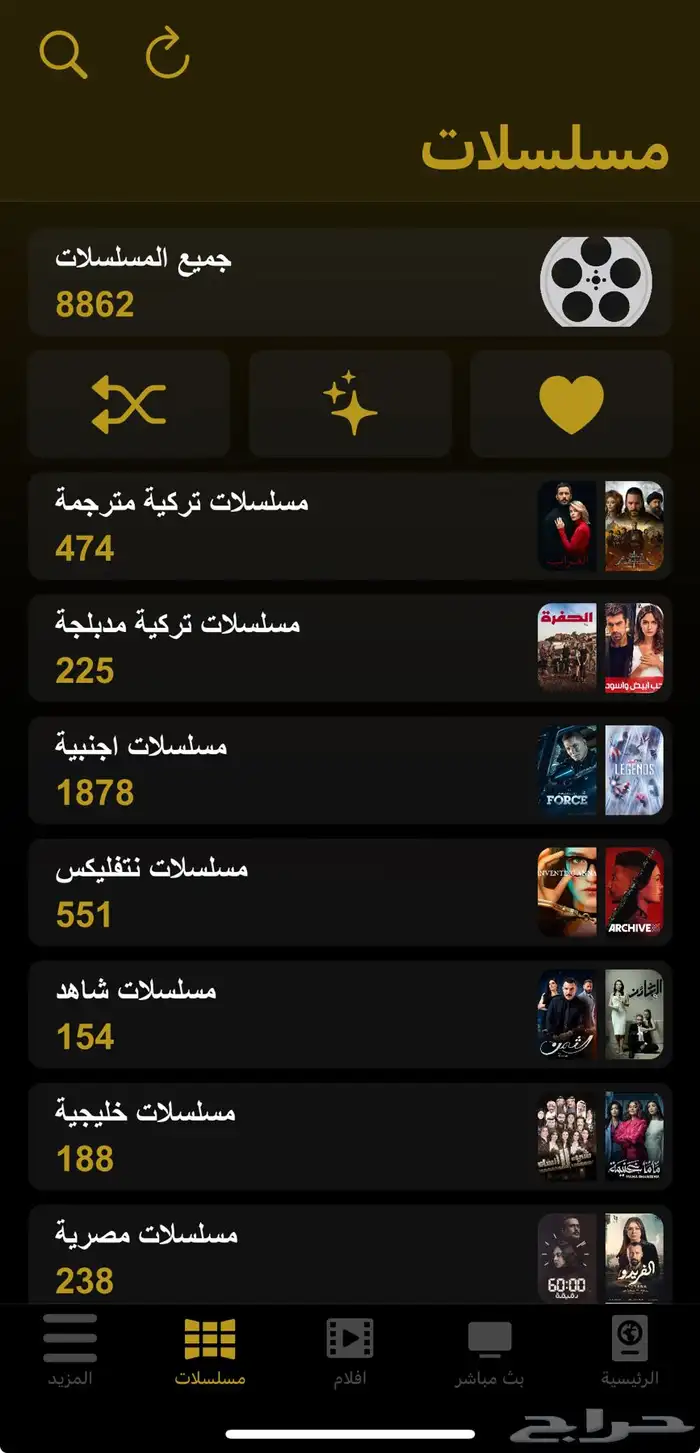This screenshot has width=700, height=1453.
Task: Select the مسلسلات series tab
Action: click(x=210, y=1352)
